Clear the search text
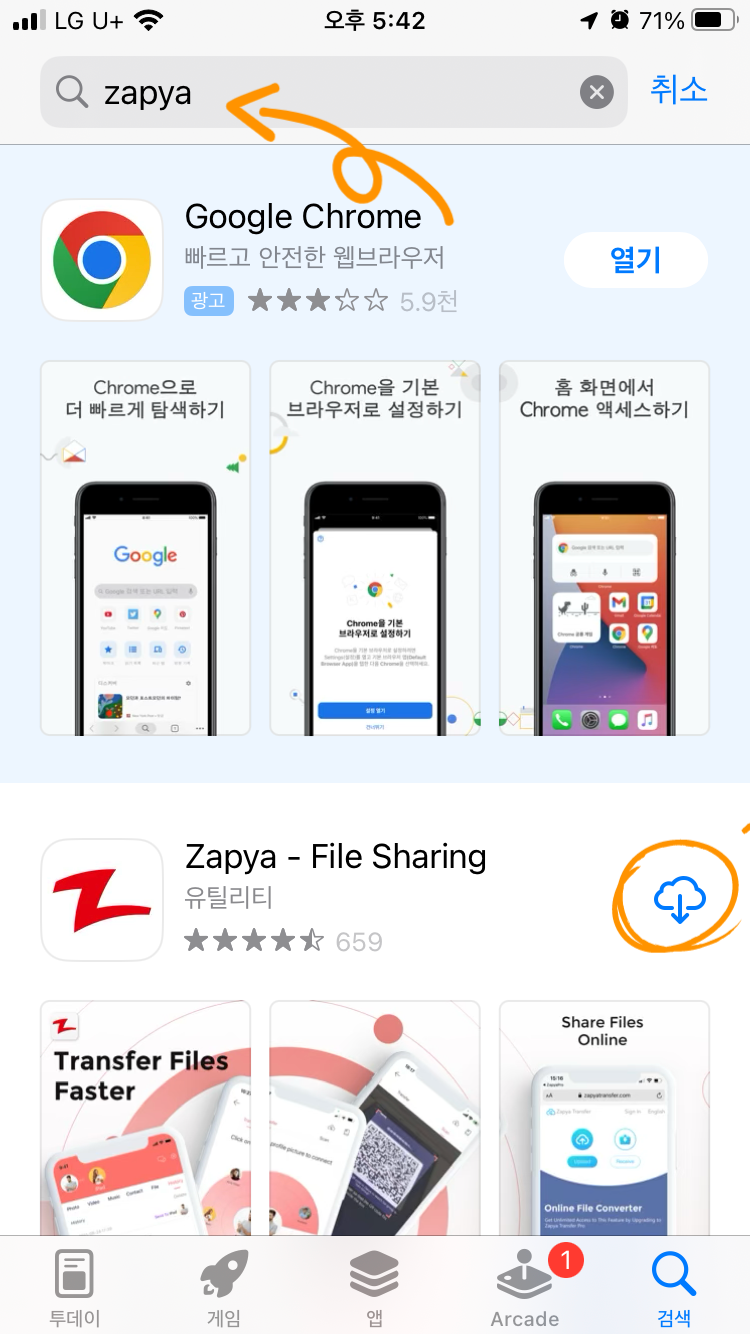The width and height of the screenshot is (750, 1334). tap(597, 93)
